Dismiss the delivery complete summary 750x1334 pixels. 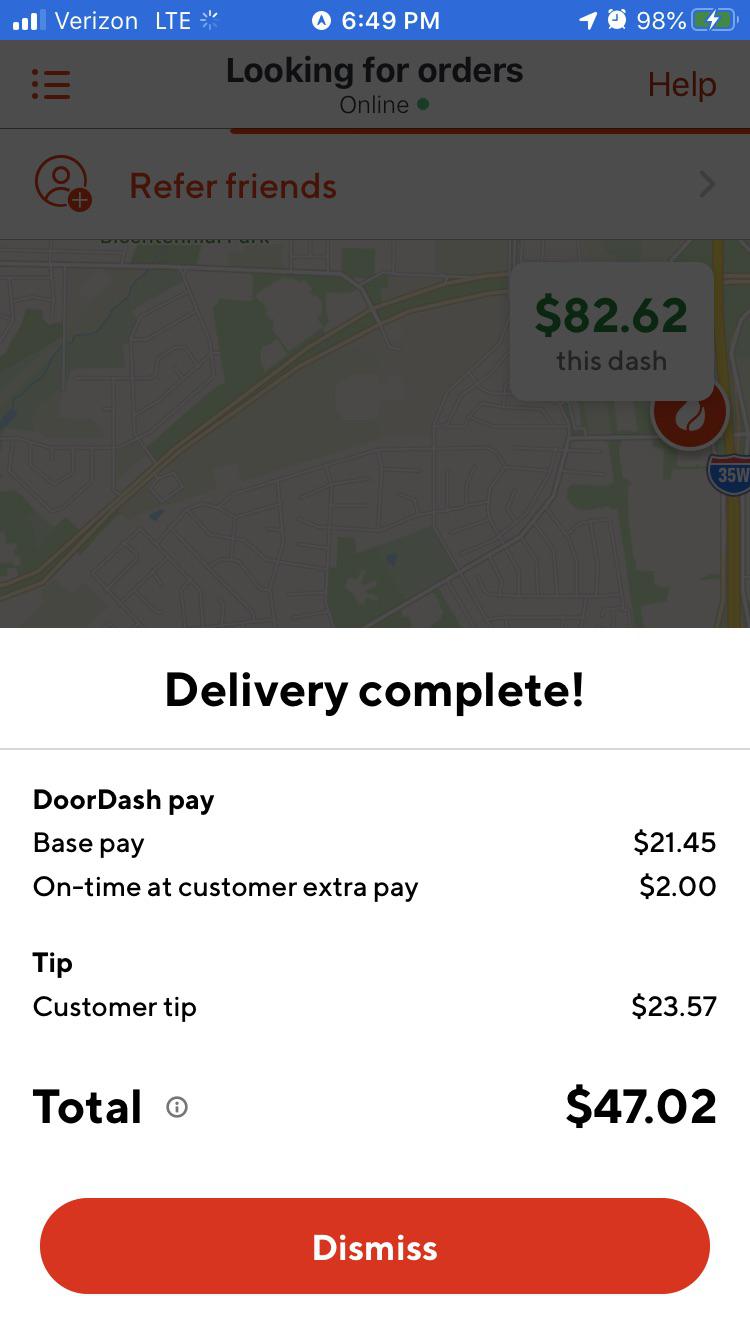tap(375, 1246)
